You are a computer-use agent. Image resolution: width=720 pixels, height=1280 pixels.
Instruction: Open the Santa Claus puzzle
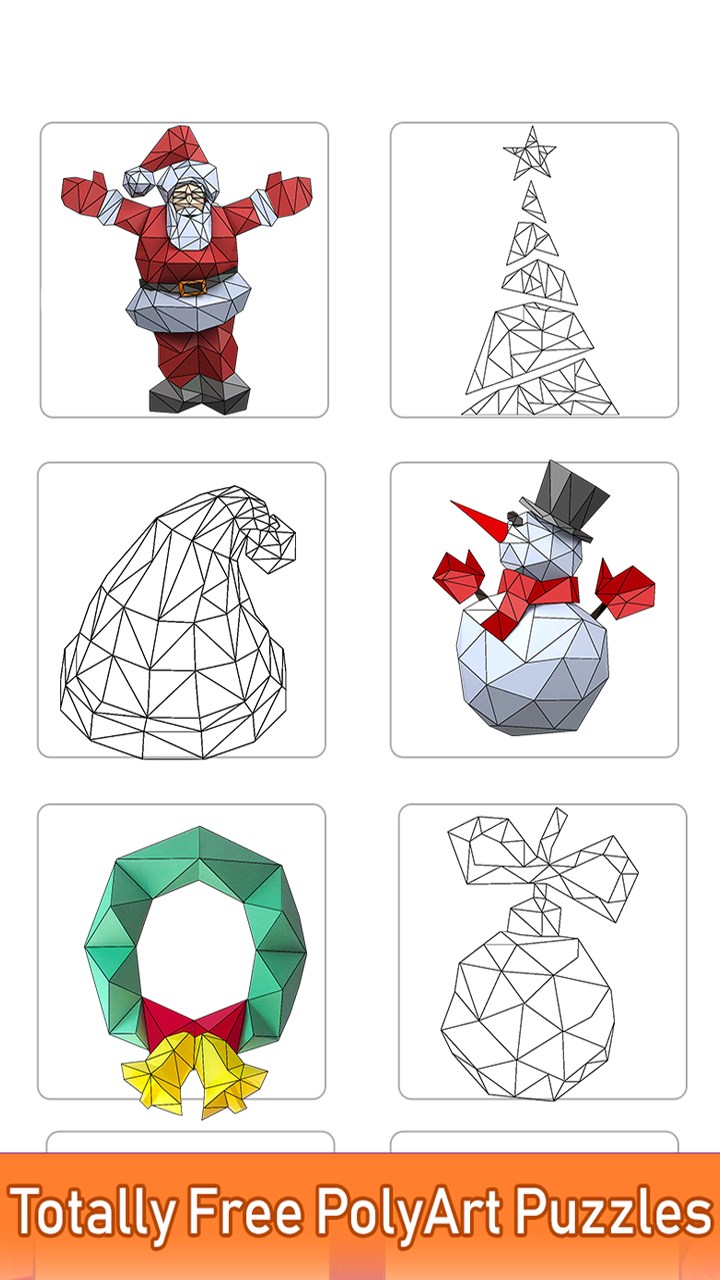pyautogui.click(x=184, y=270)
